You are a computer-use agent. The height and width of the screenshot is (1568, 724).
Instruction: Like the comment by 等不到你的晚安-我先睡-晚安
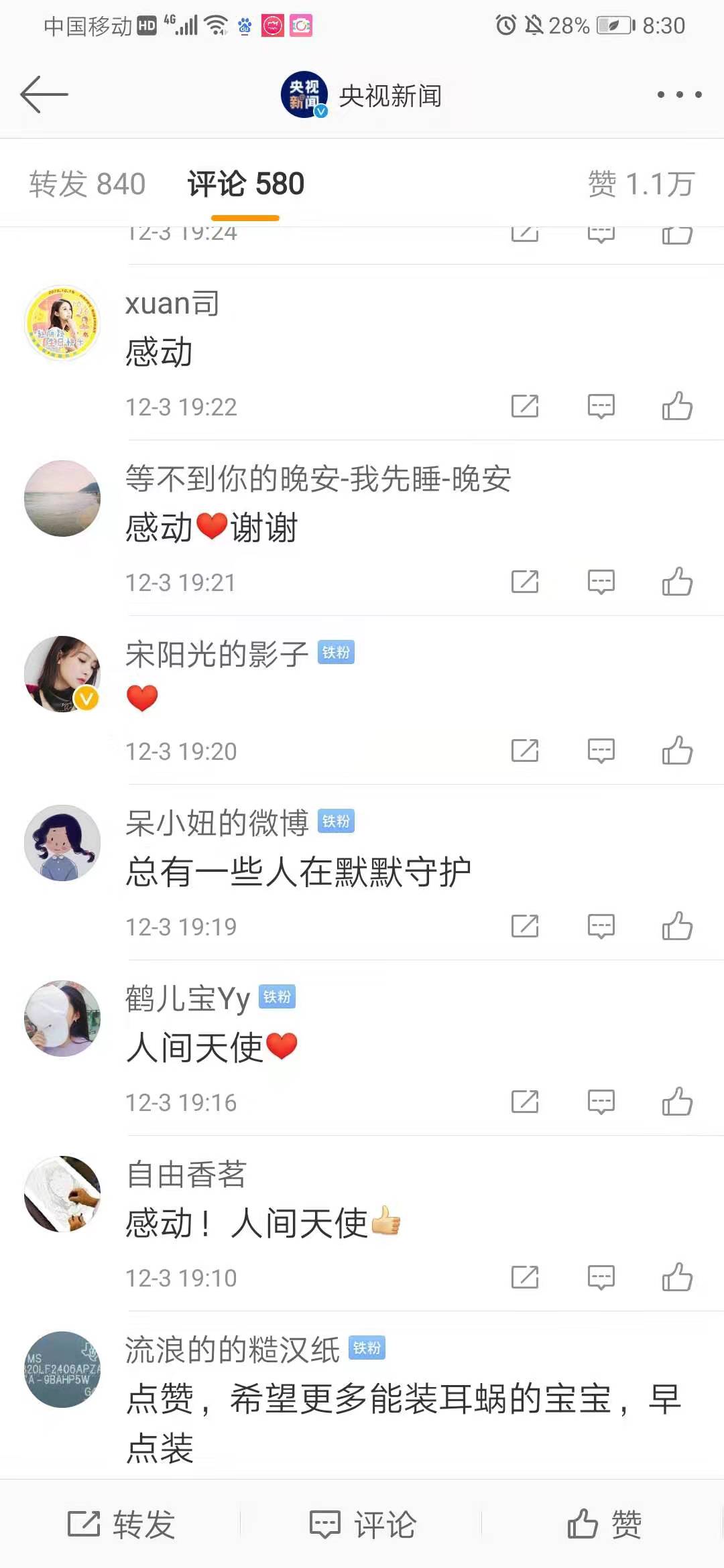tap(677, 582)
